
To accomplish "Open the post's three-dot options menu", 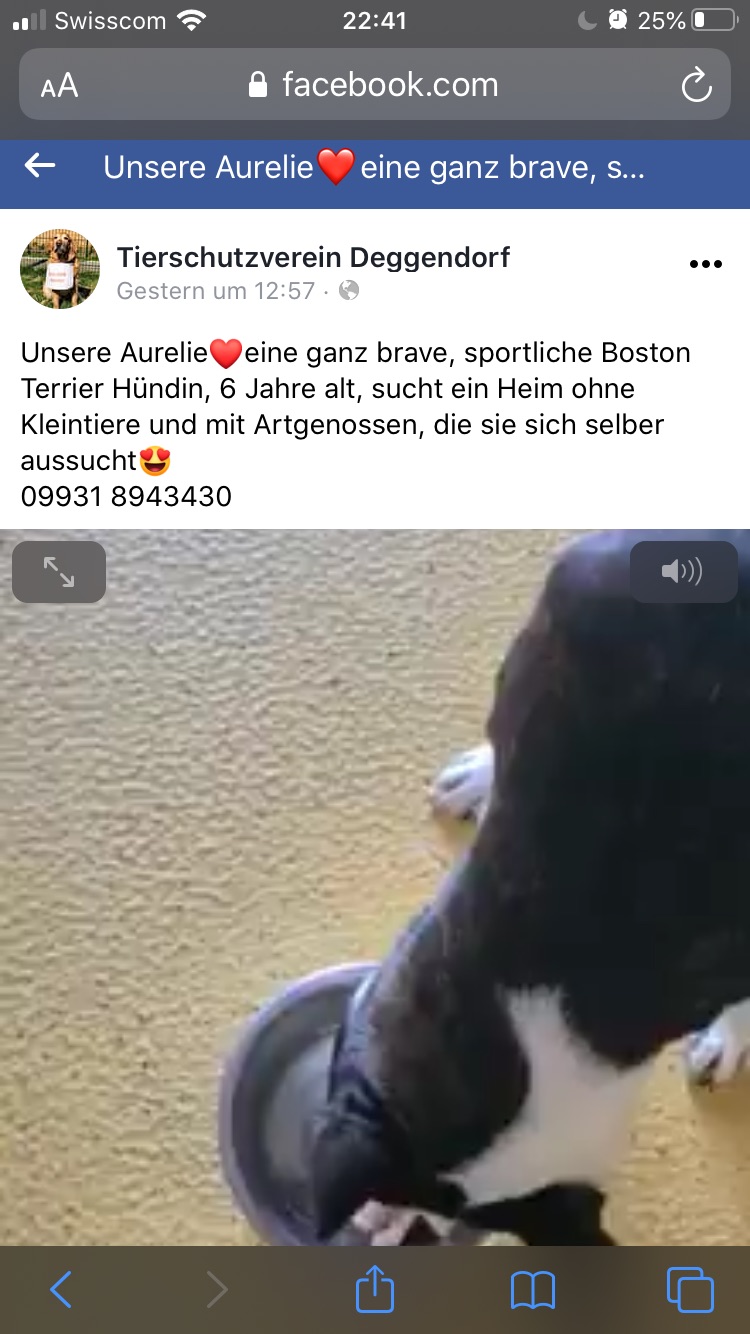I will click(x=705, y=264).
